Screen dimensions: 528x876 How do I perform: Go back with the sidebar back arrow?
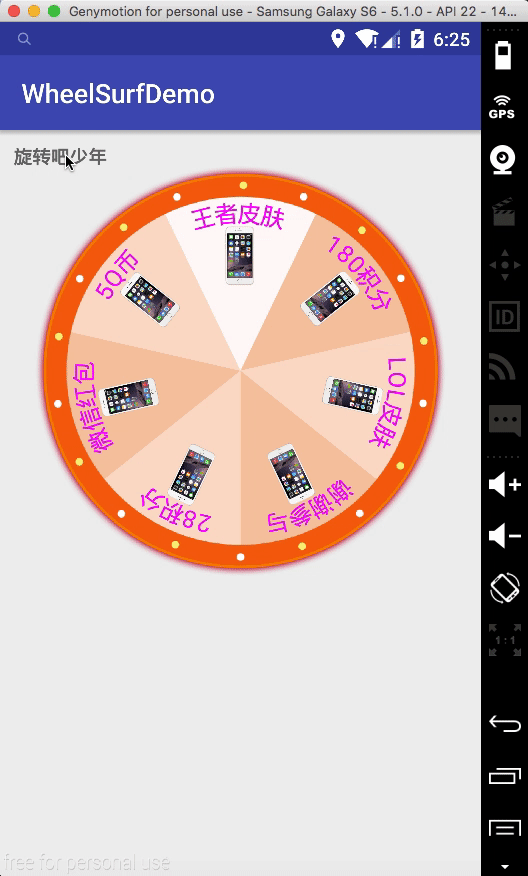[x=505, y=723]
